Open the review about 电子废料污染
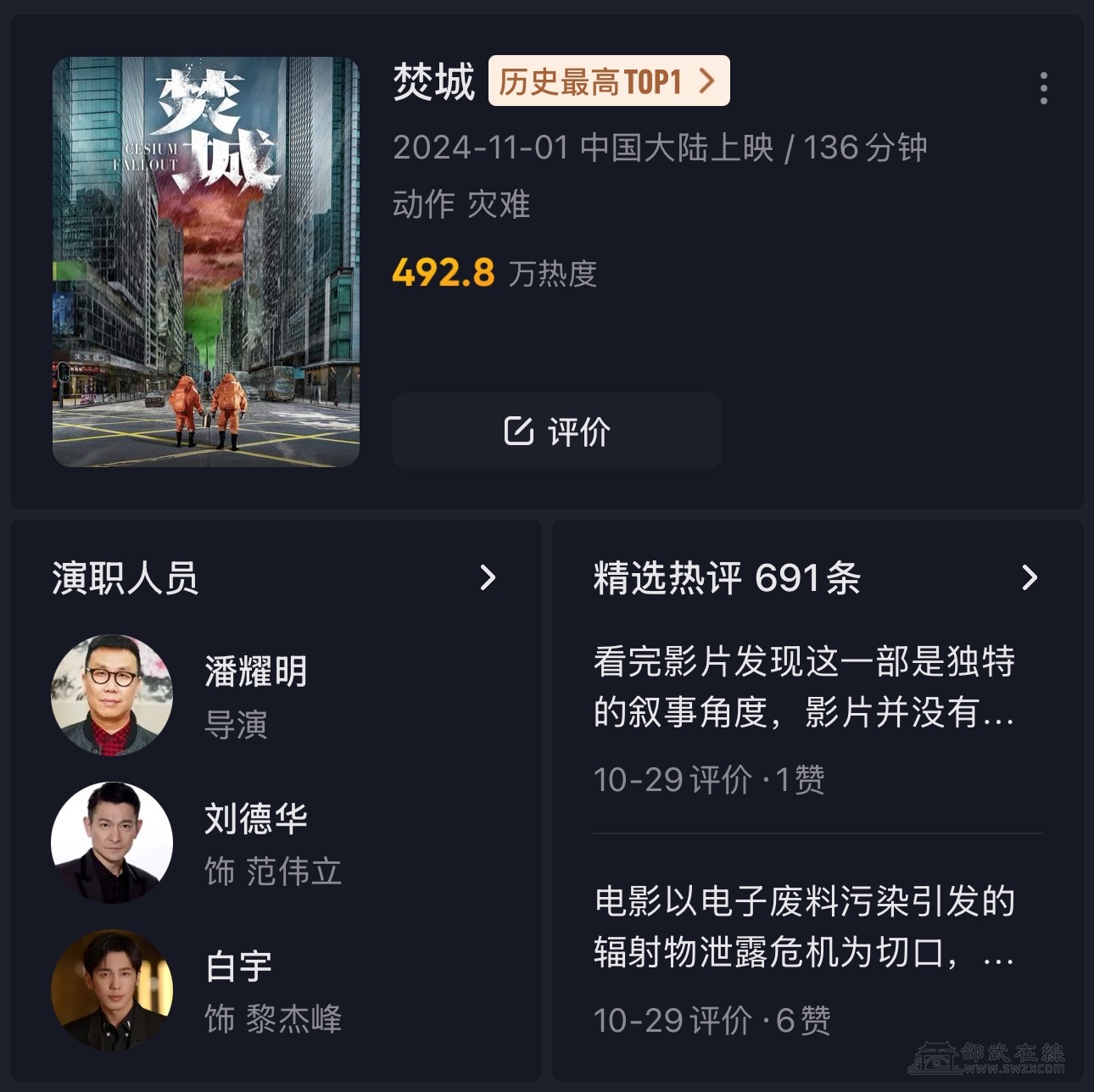Screen dimensions: 1094x1092 [x=804, y=927]
